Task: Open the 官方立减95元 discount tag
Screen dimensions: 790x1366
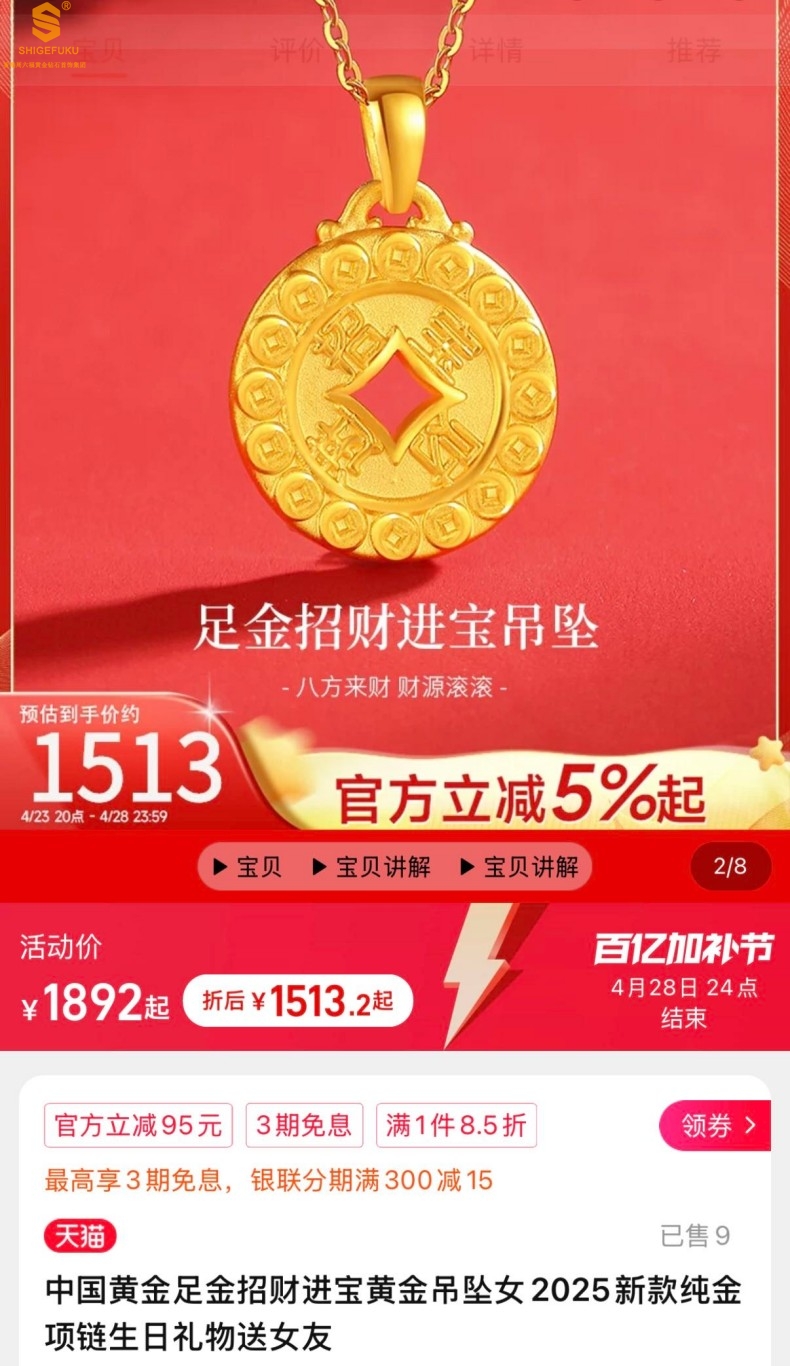Action: (x=138, y=1125)
